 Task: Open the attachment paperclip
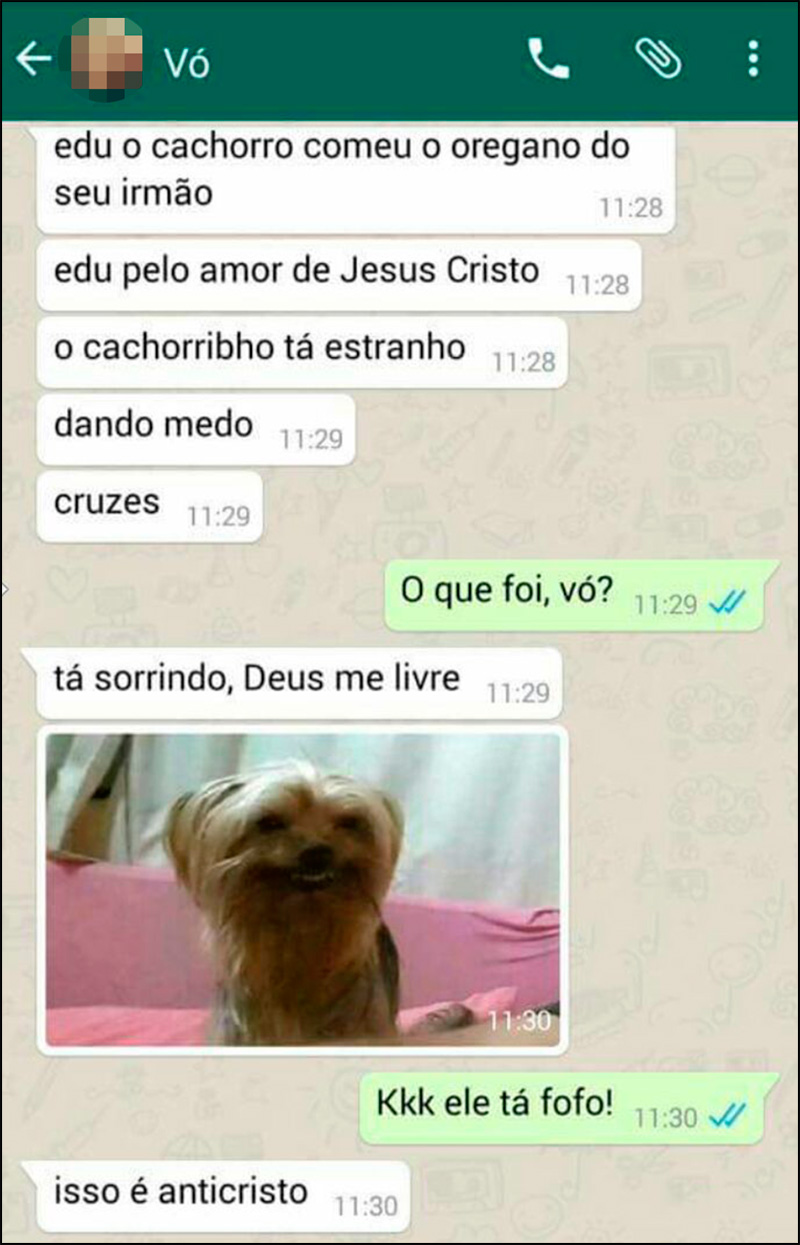click(x=658, y=60)
